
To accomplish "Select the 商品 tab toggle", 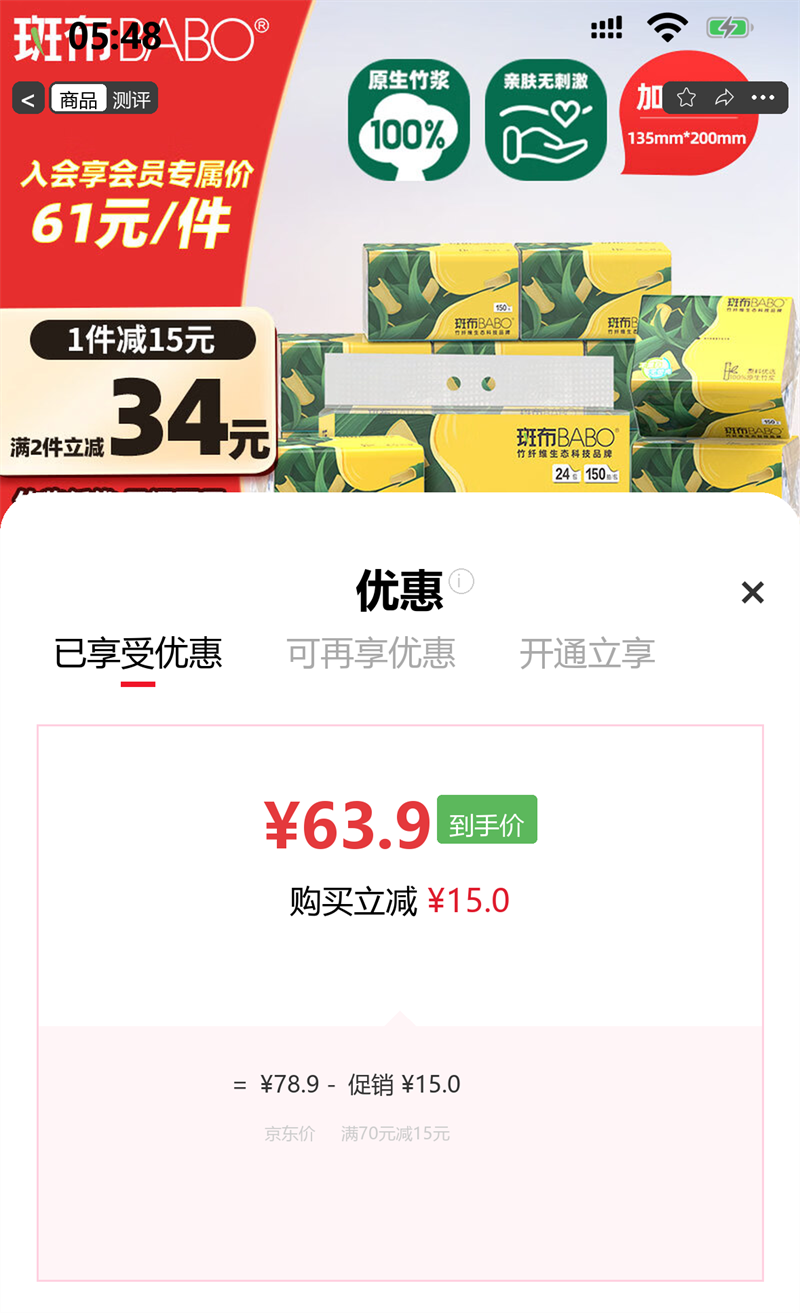I will [80, 99].
